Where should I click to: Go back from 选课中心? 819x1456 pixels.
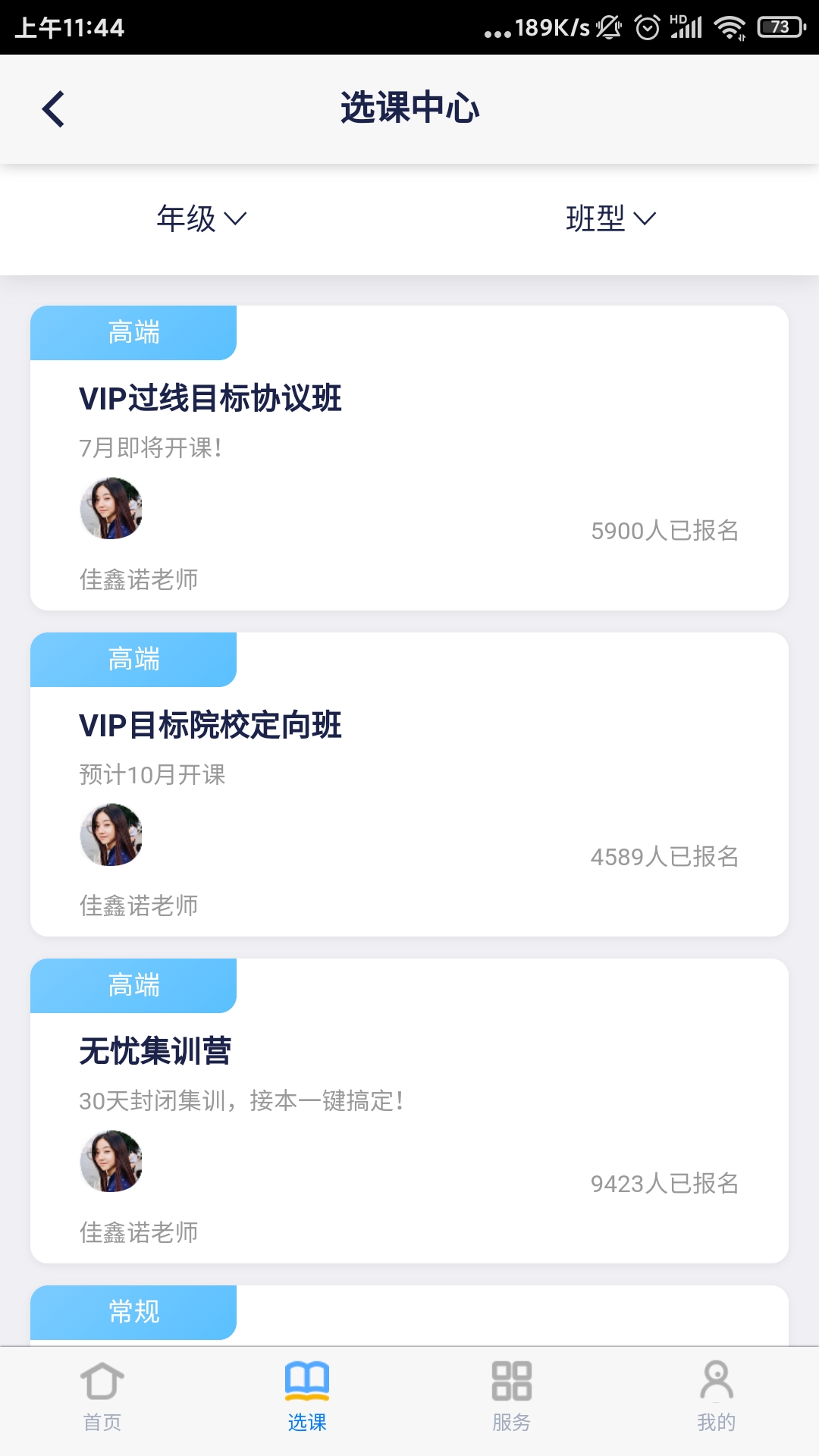click(53, 109)
